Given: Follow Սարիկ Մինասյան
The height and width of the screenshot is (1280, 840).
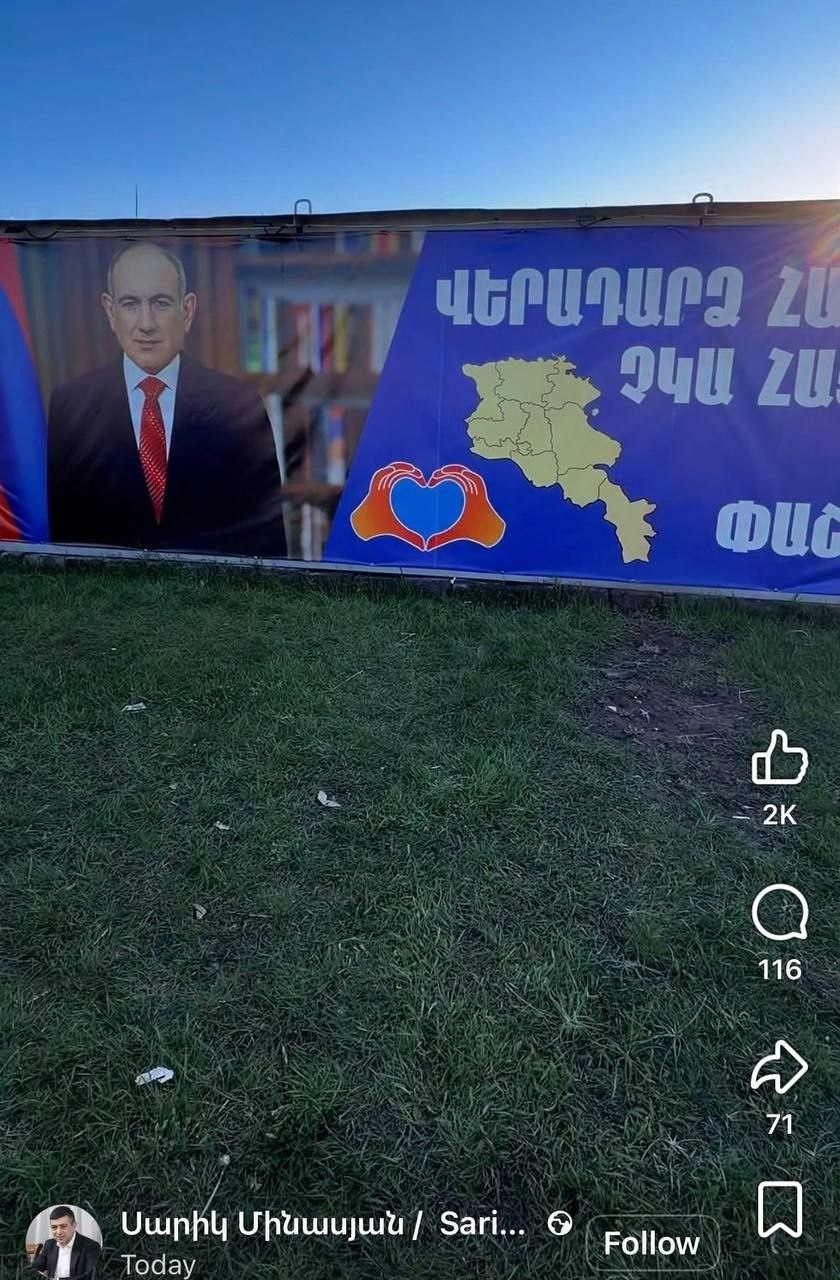Looking at the screenshot, I should coord(651,1243).
